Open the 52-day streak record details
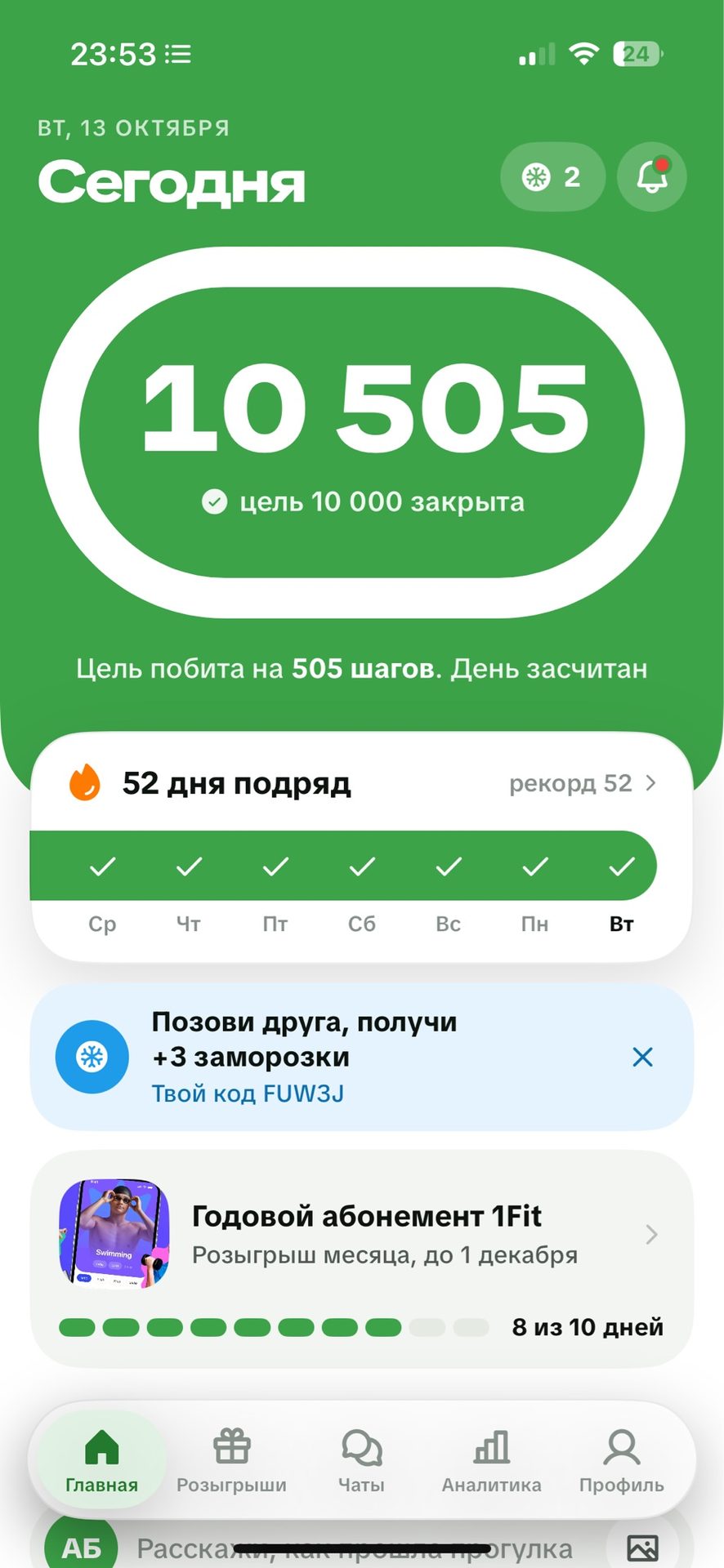The height and width of the screenshot is (1568, 724). [x=582, y=783]
